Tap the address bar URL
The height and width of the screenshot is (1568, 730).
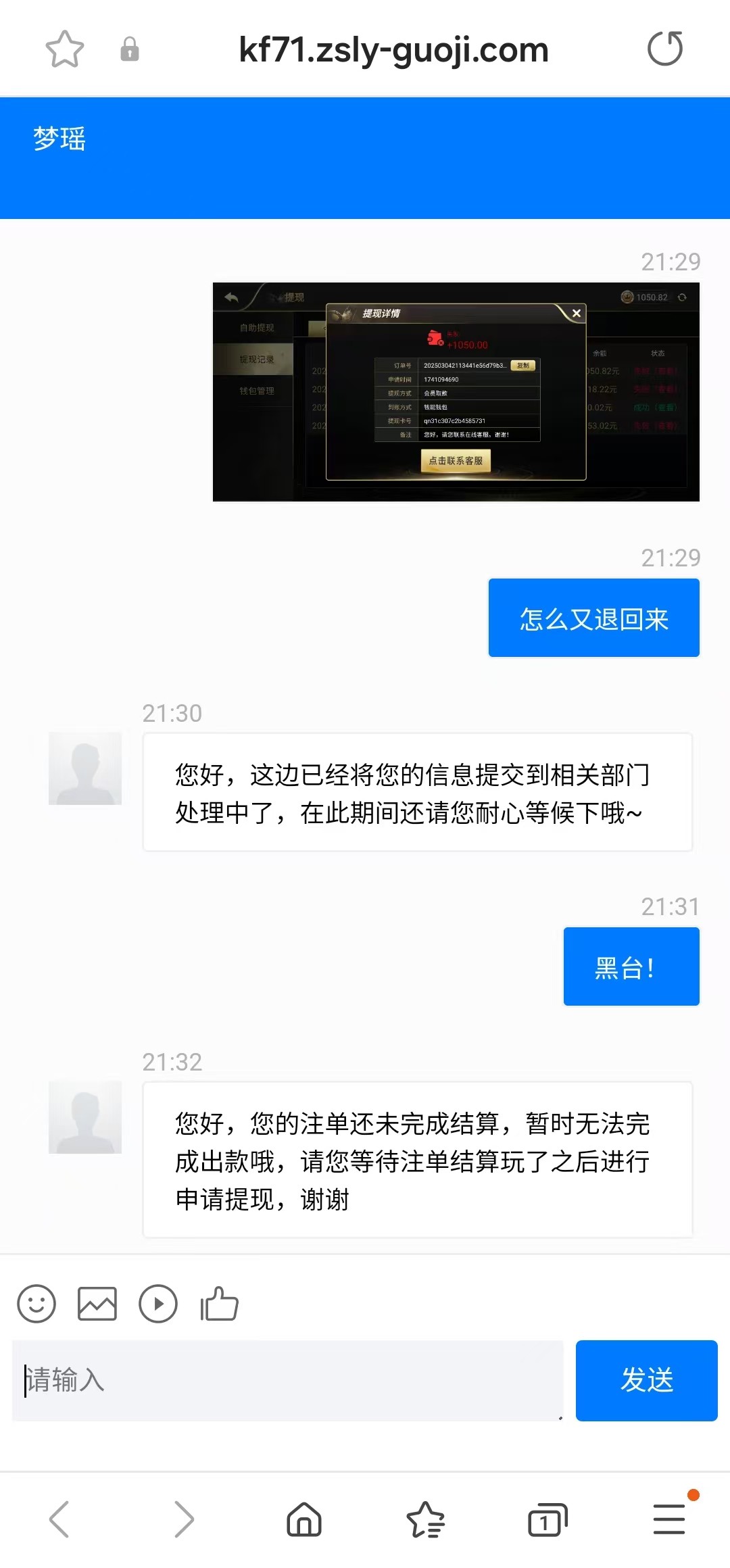click(393, 50)
